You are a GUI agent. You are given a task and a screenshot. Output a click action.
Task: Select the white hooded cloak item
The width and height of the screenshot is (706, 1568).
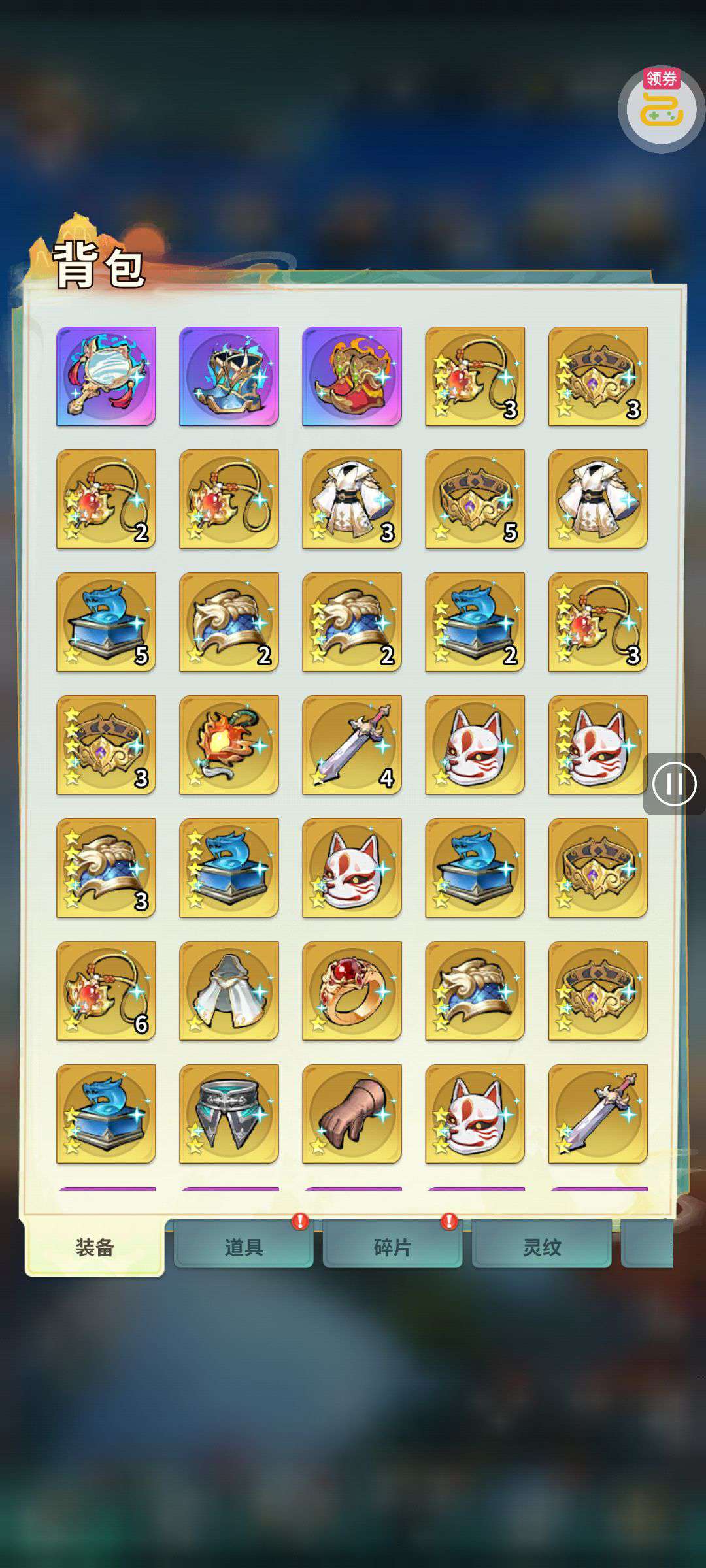[x=229, y=990]
